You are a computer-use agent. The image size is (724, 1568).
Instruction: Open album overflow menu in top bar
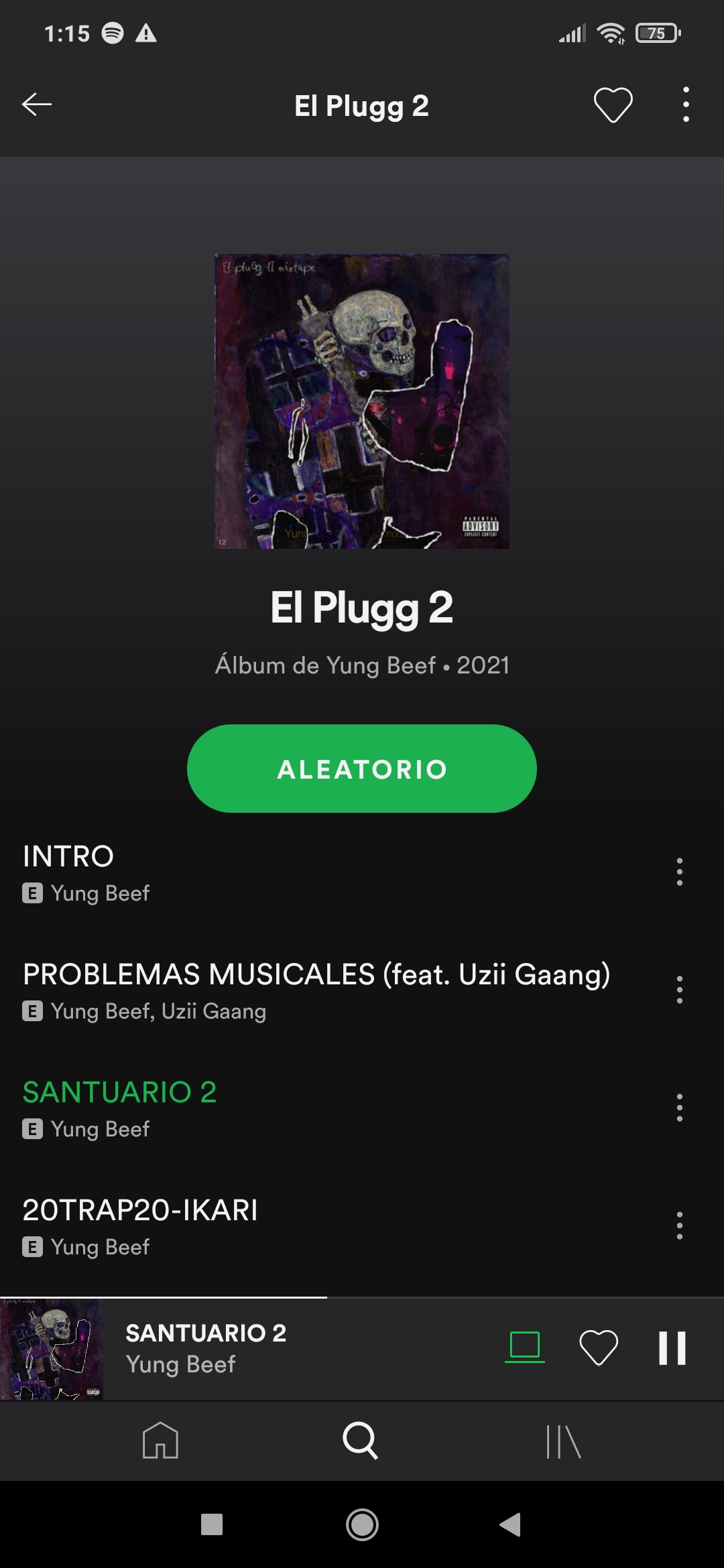(x=685, y=105)
